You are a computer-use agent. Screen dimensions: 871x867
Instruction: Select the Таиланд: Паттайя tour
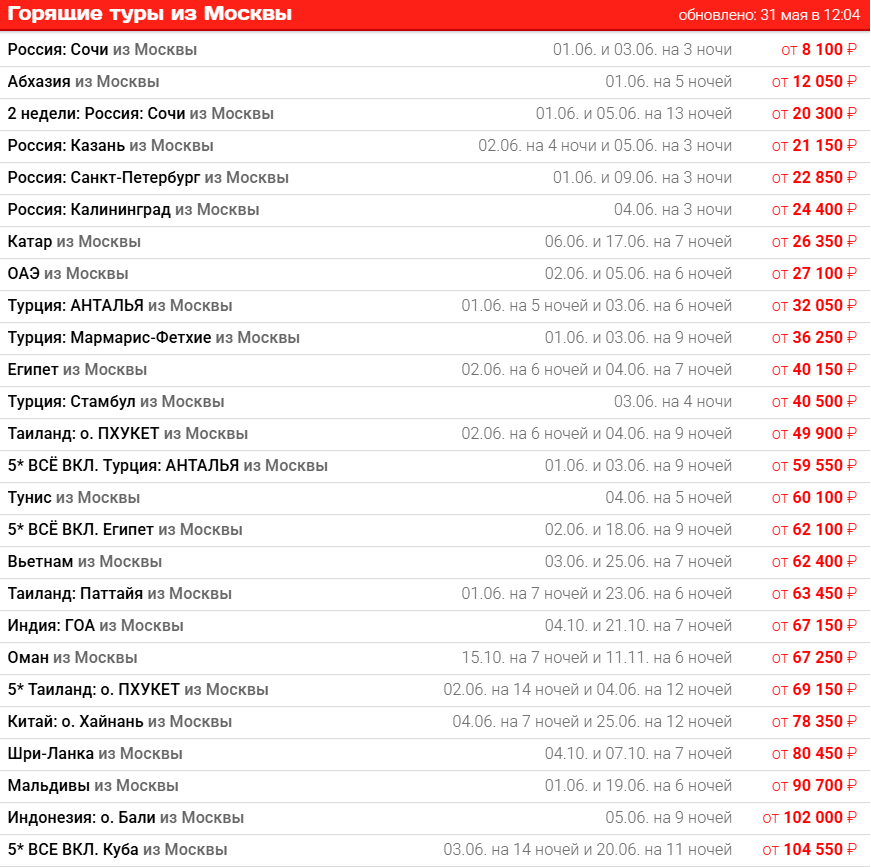click(x=120, y=593)
